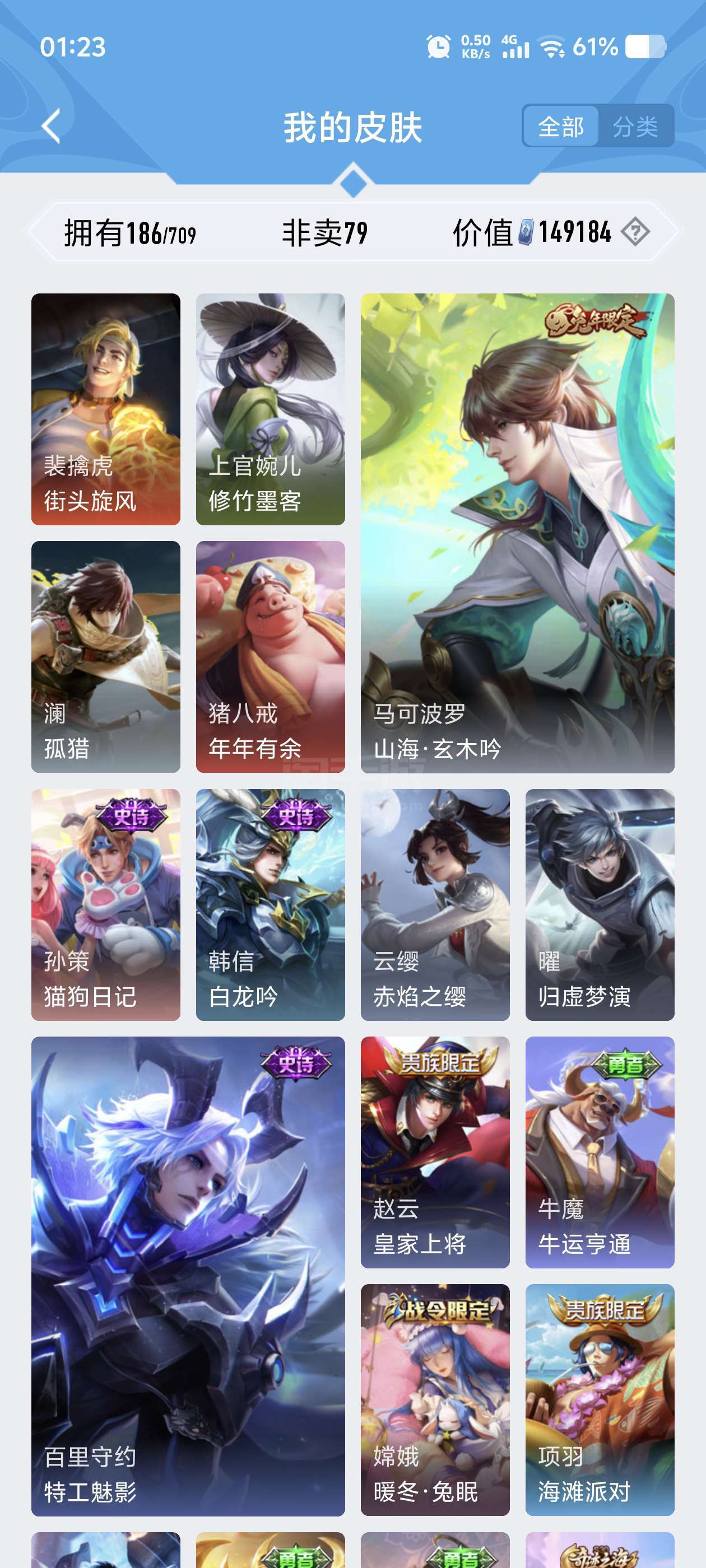This screenshot has width=706, height=1568.
Task: Open 赵云 皇家上将 skin card
Action: click(x=434, y=1152)
